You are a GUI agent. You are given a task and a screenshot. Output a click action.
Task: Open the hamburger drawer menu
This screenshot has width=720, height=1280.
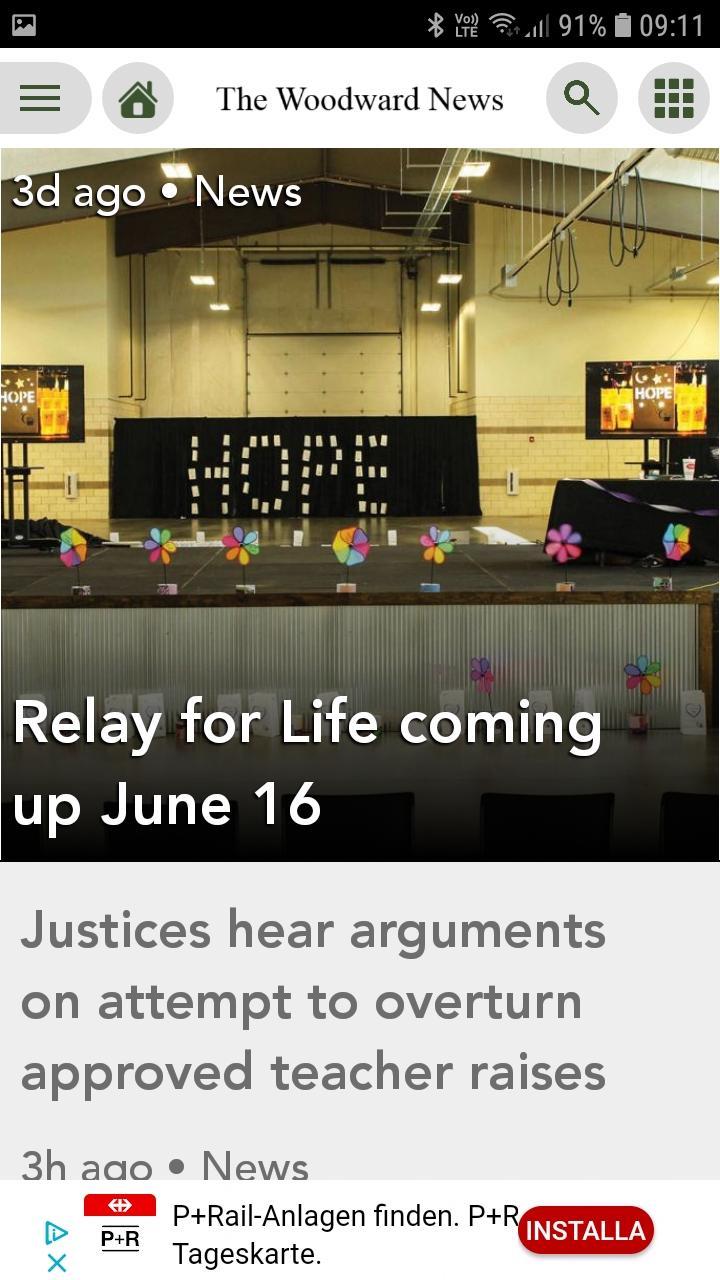point(41,98)
